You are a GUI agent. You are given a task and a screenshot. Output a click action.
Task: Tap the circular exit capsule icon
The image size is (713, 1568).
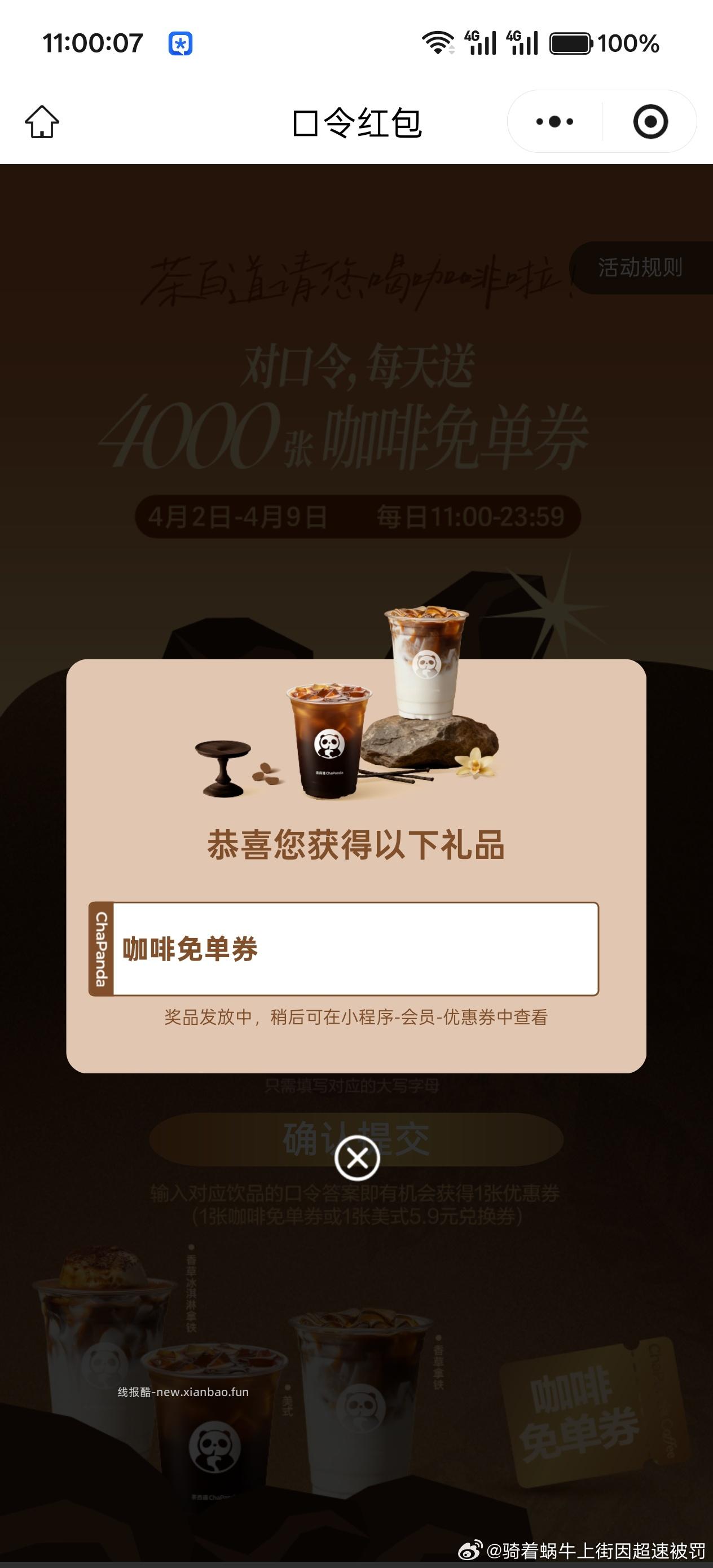650,121
